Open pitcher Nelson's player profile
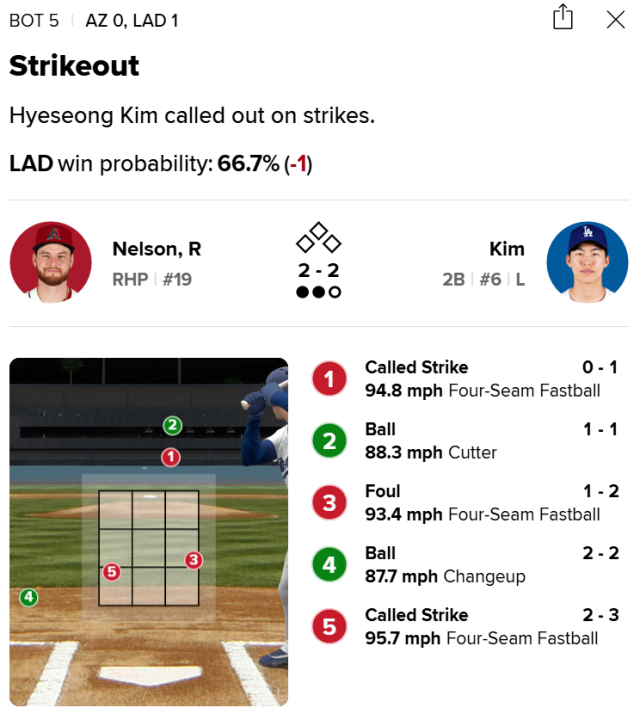This screenshot has height=714, width=640. [50, 263]
